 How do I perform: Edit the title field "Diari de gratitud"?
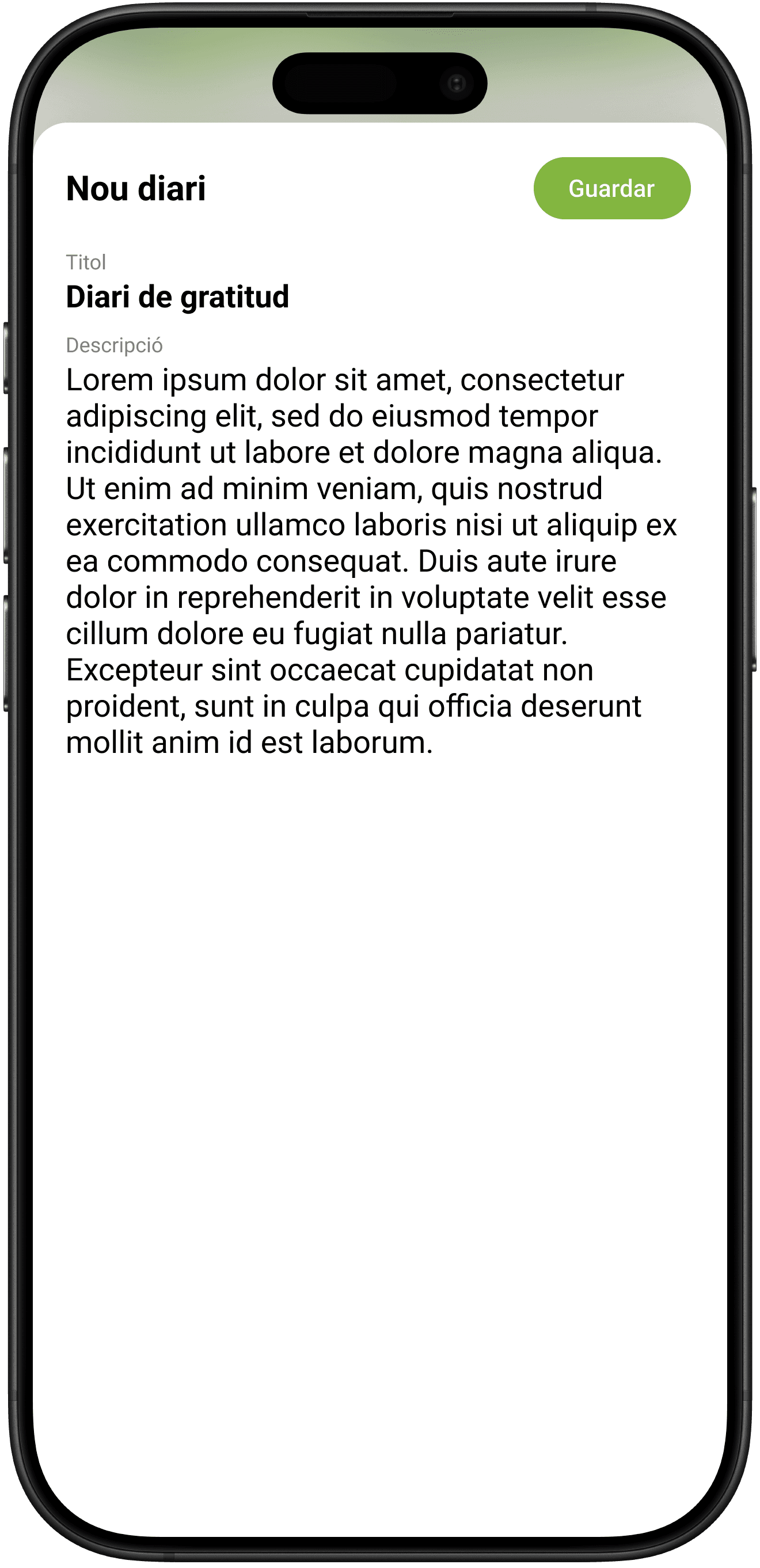tap(379, 297)
